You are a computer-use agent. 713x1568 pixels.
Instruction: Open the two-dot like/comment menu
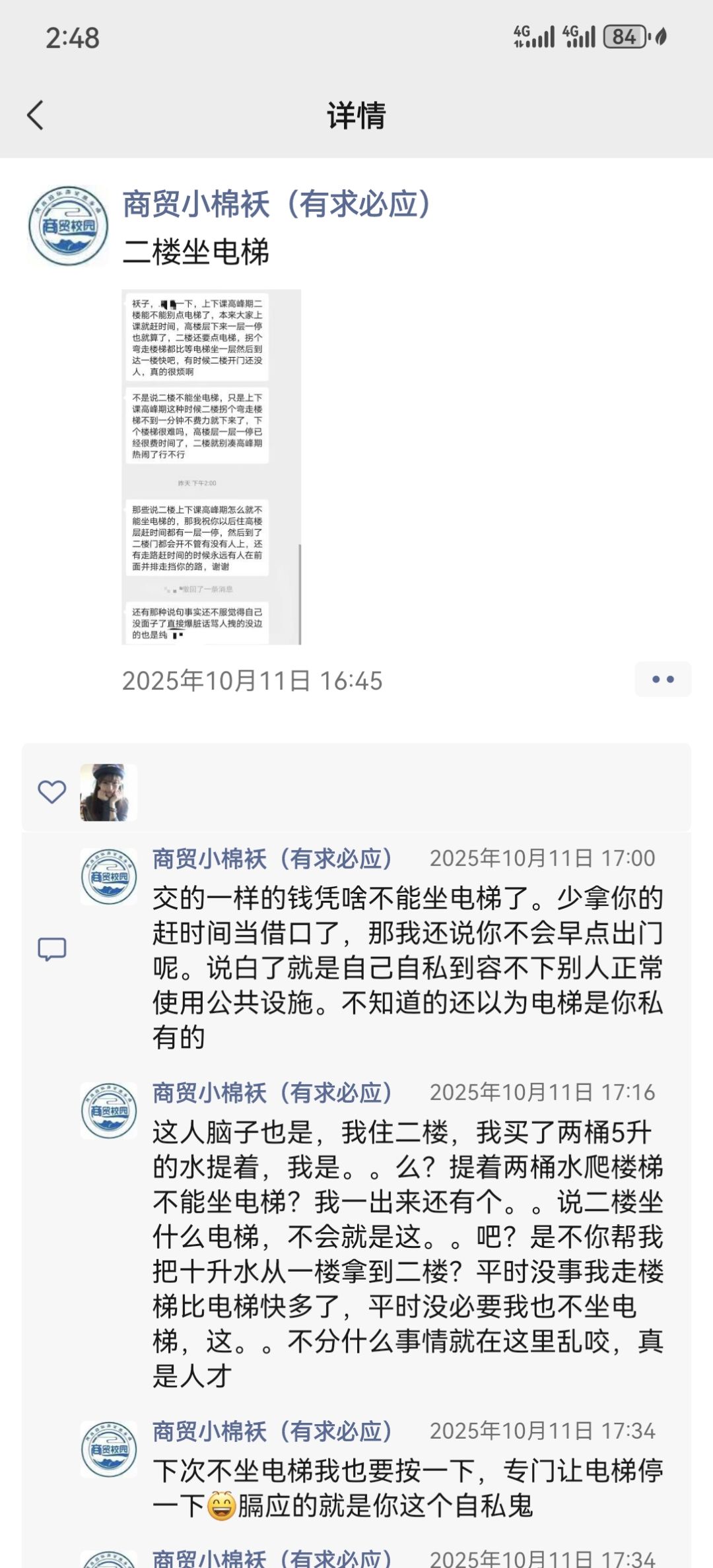pos(663,679)
